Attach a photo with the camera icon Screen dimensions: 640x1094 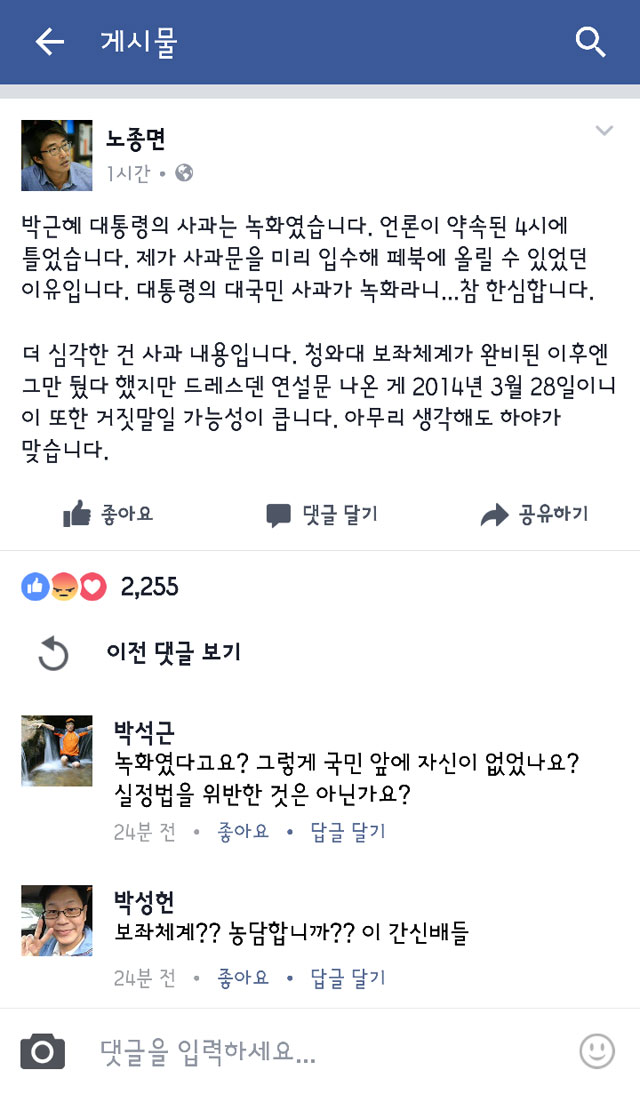(43, 1051)
